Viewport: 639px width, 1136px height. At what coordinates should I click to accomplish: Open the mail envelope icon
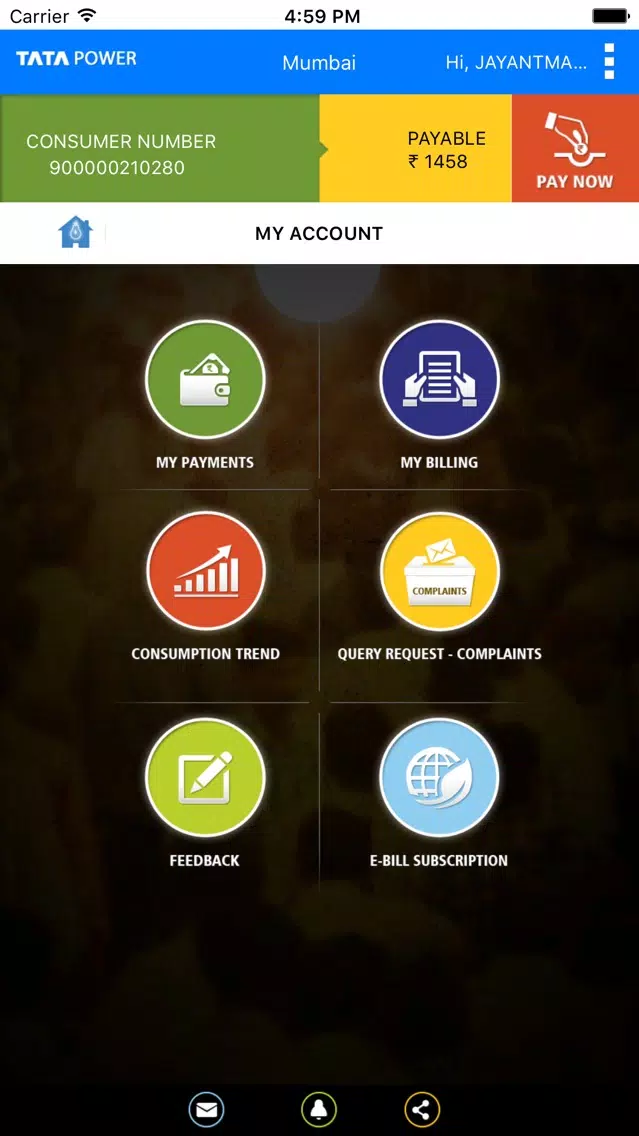pyautogui.click(x=206, y=1110)
